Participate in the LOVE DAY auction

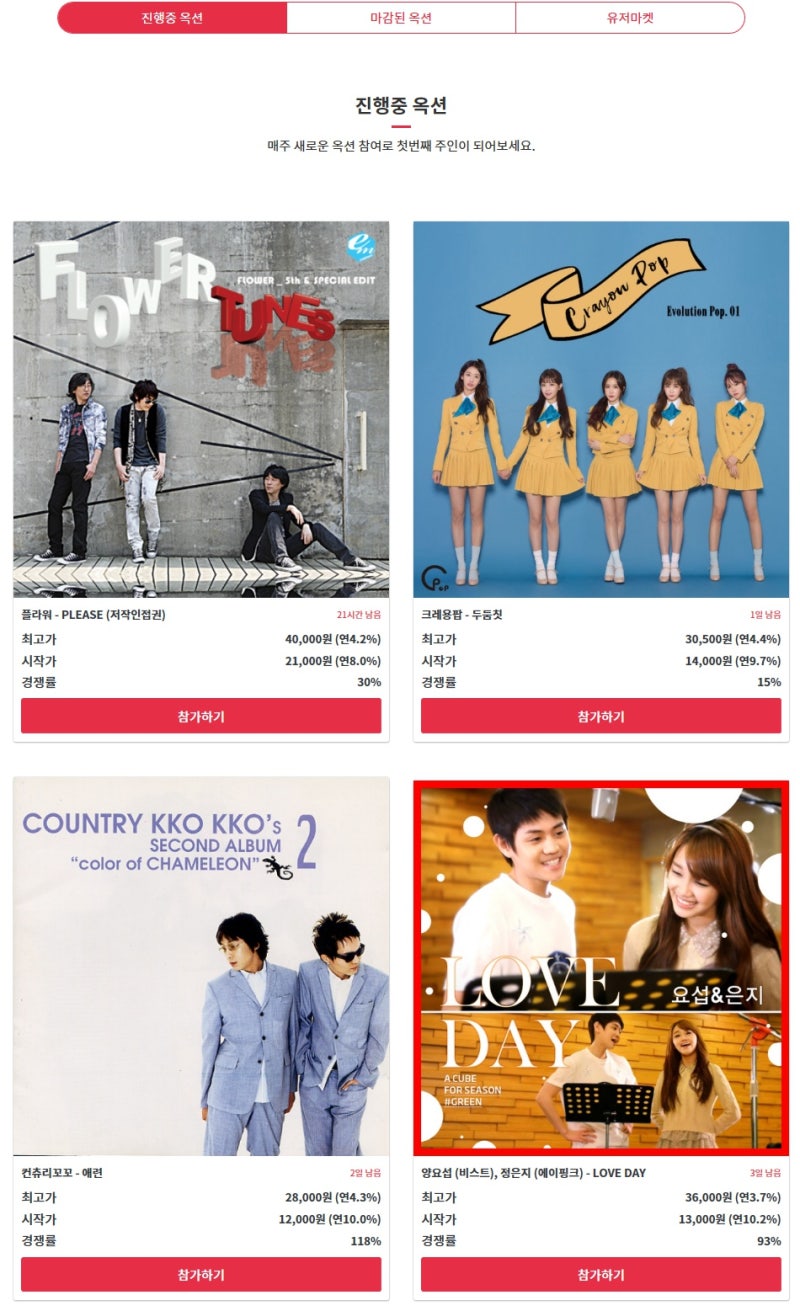pos(600,1274)
